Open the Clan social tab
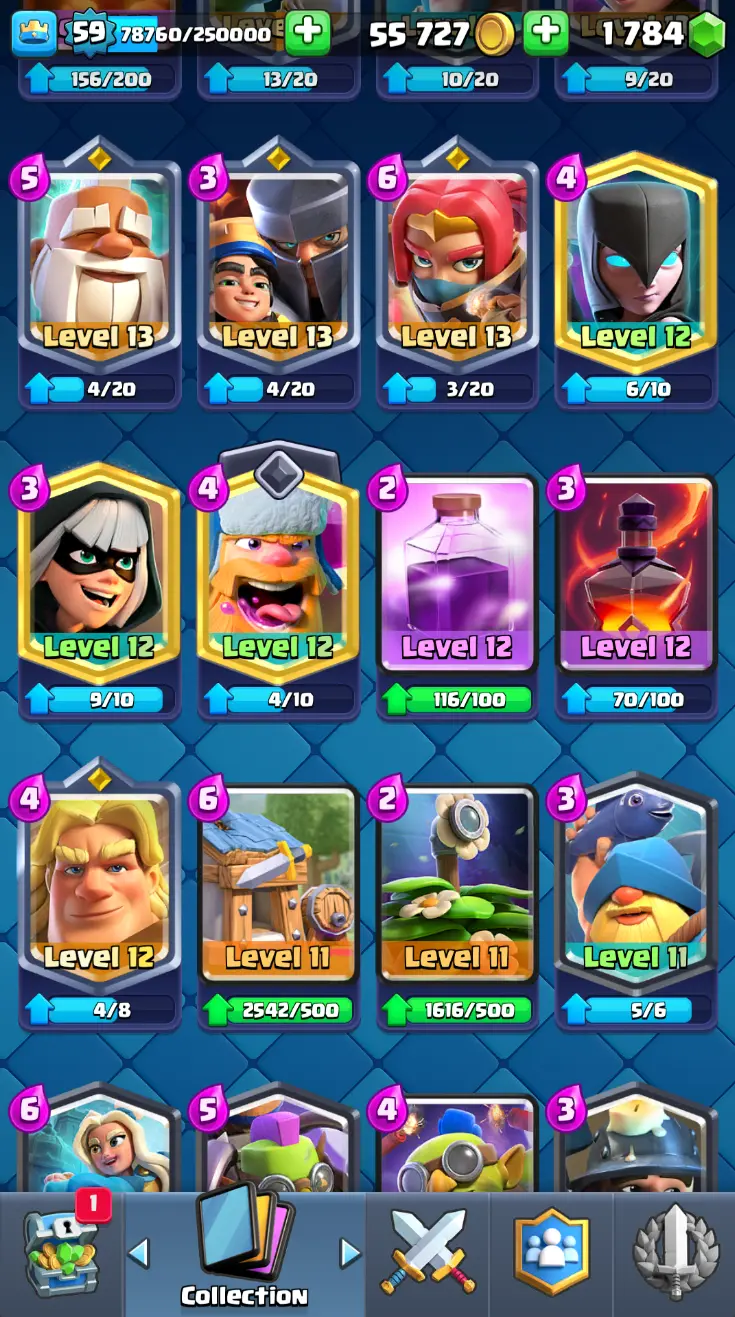Screen dimensions: 735x1317 tap(551, 1252)
